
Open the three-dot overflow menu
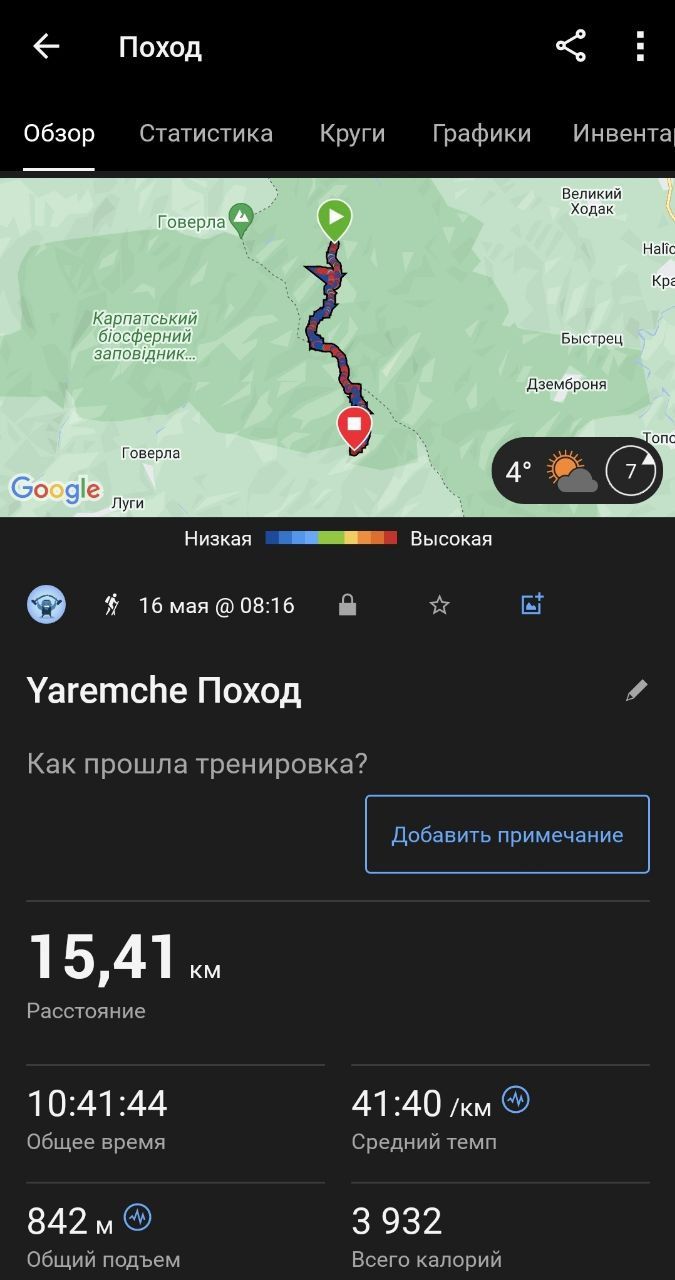pyautogui.click(x=640, y=47)
